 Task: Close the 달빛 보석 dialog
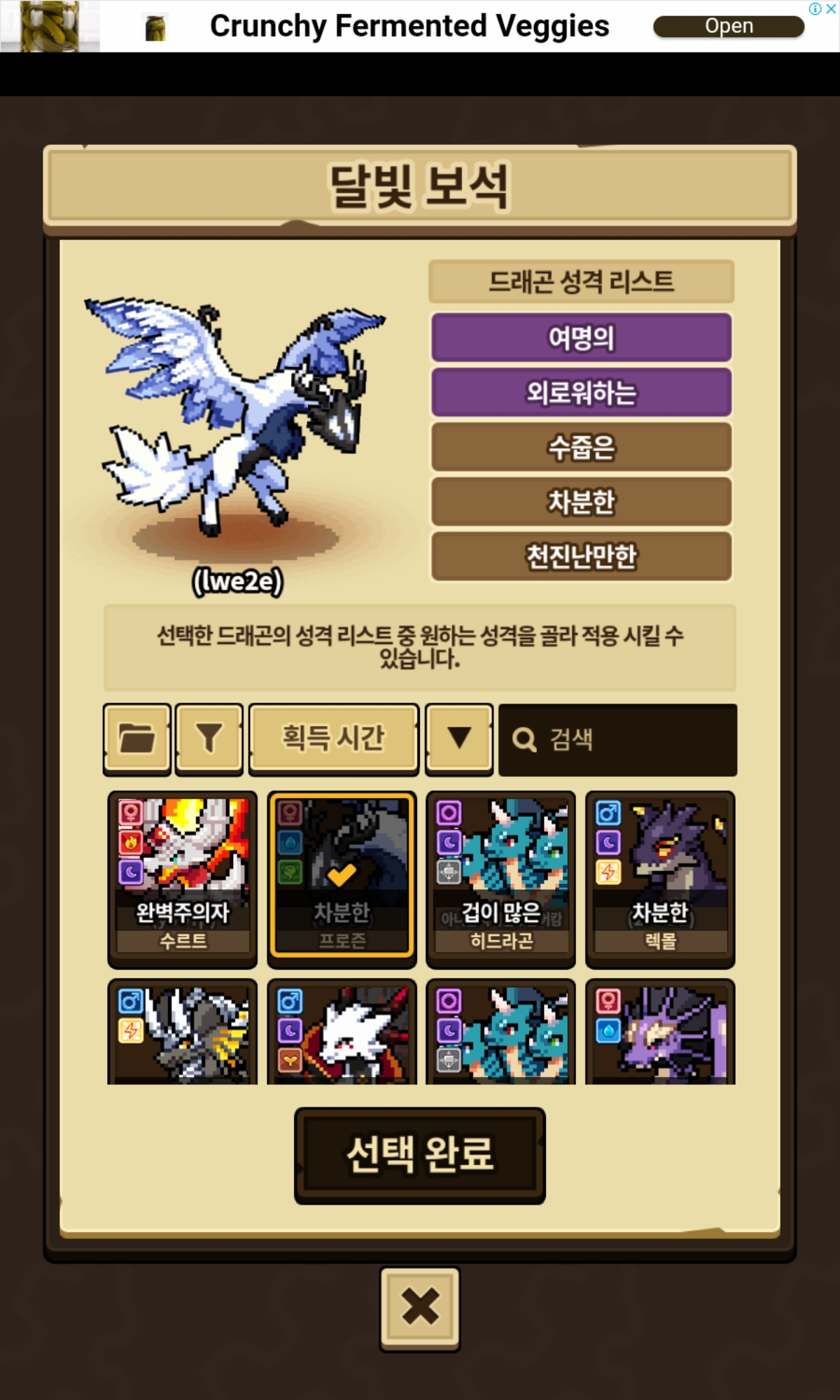[420, 1308]
